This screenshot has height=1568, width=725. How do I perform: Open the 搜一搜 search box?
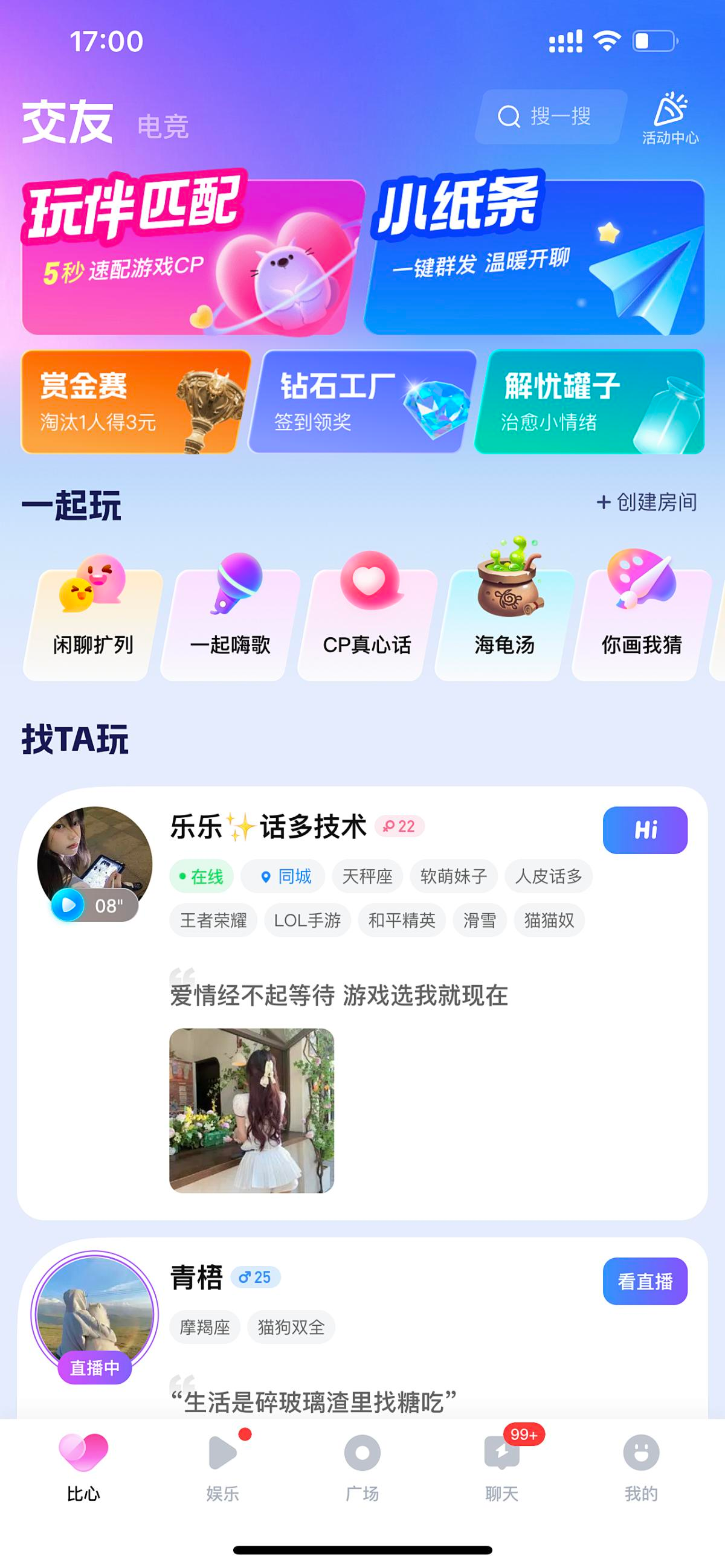(551, 117)
